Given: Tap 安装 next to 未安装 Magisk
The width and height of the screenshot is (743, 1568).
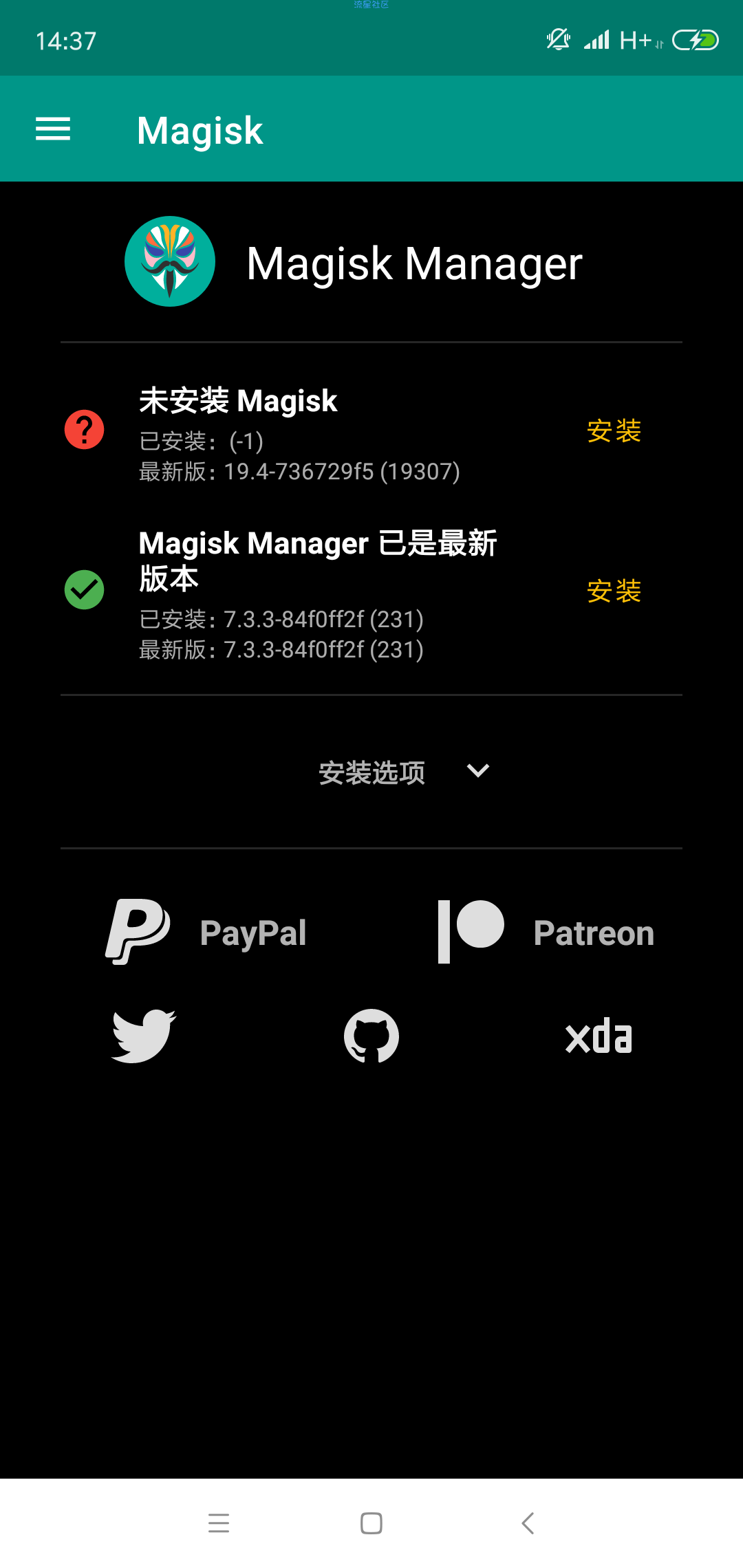Looking at the screenshot, I should (x=614, y=431).
